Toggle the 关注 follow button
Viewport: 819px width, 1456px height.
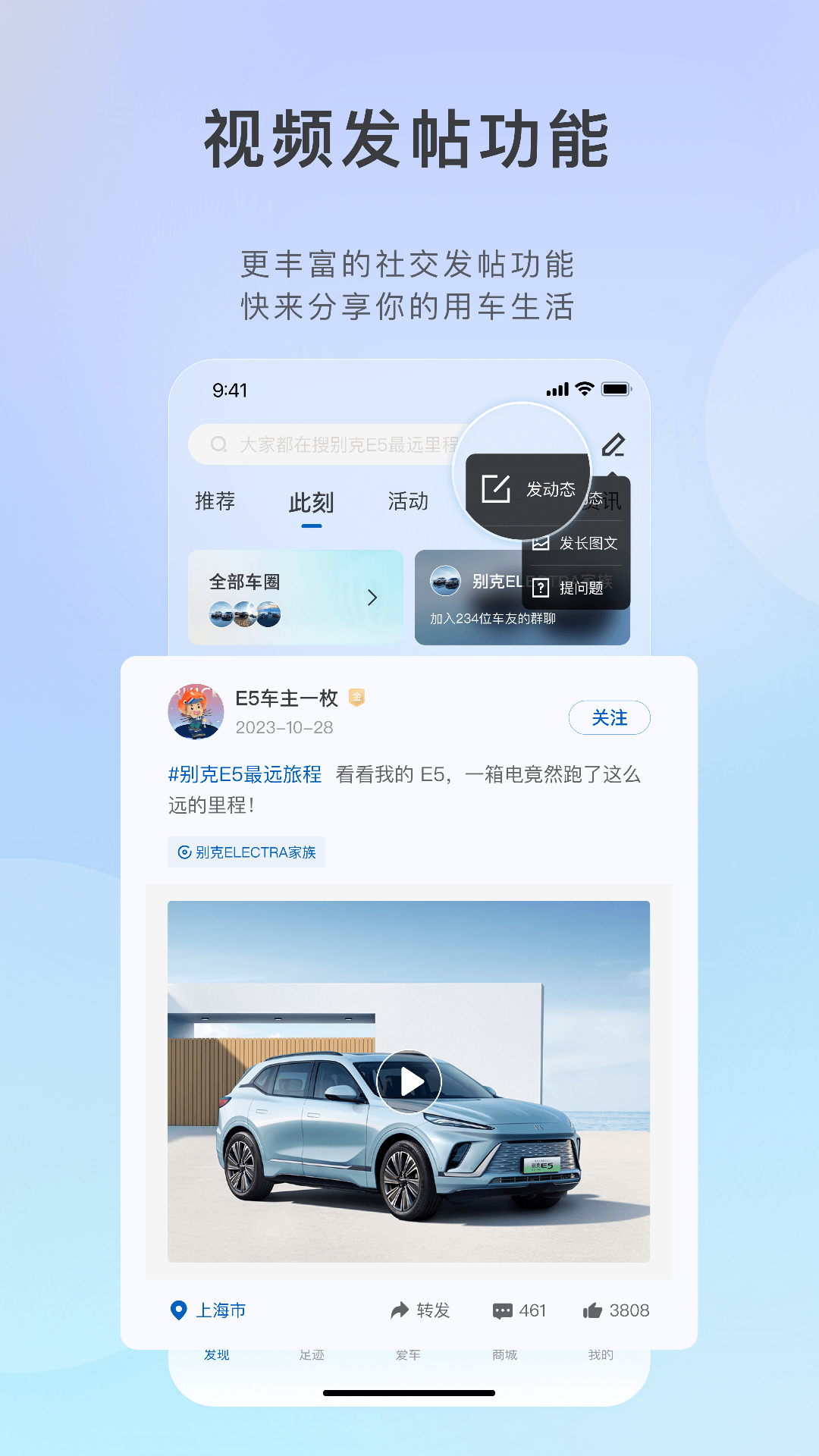pos(610,717)
